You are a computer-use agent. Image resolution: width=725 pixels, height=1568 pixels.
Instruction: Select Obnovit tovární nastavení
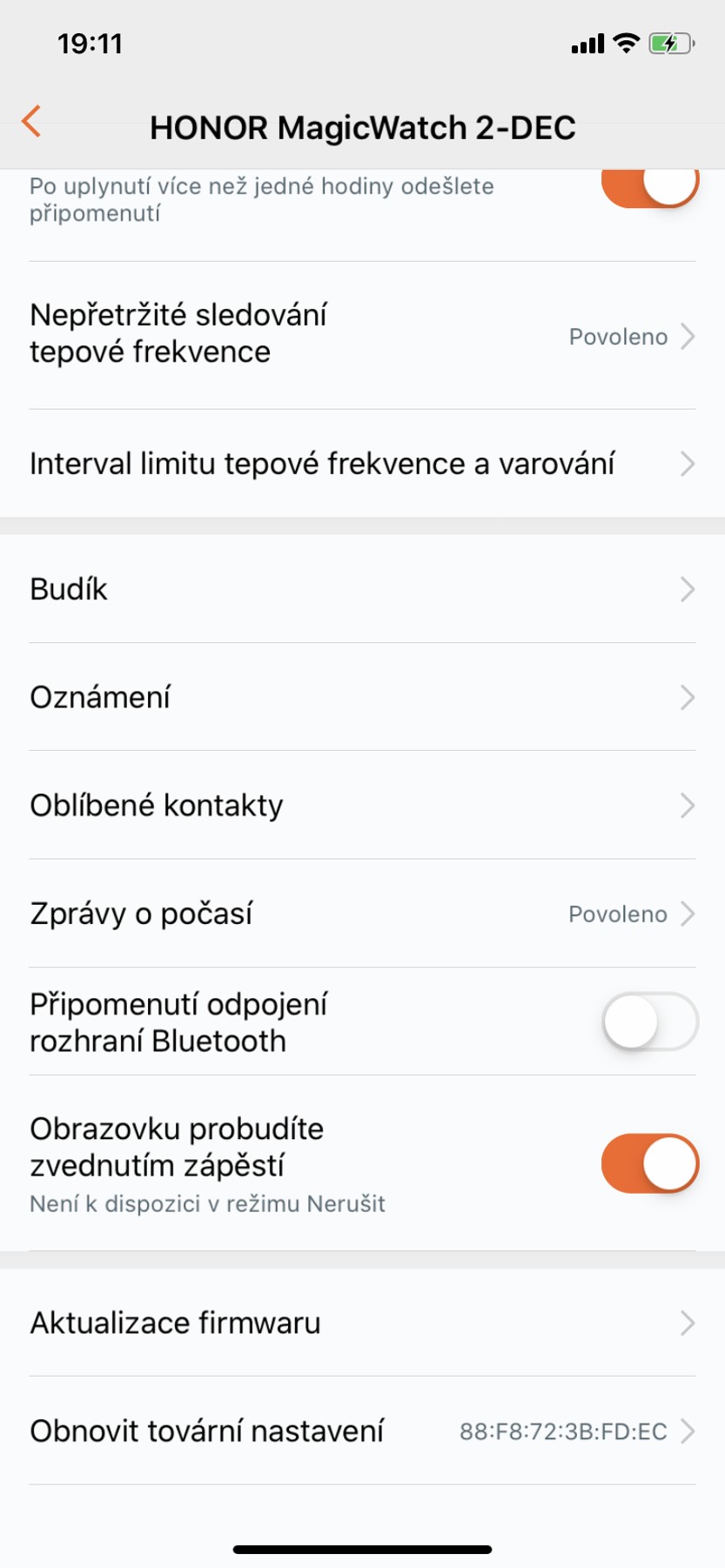tap(362, 1431)
